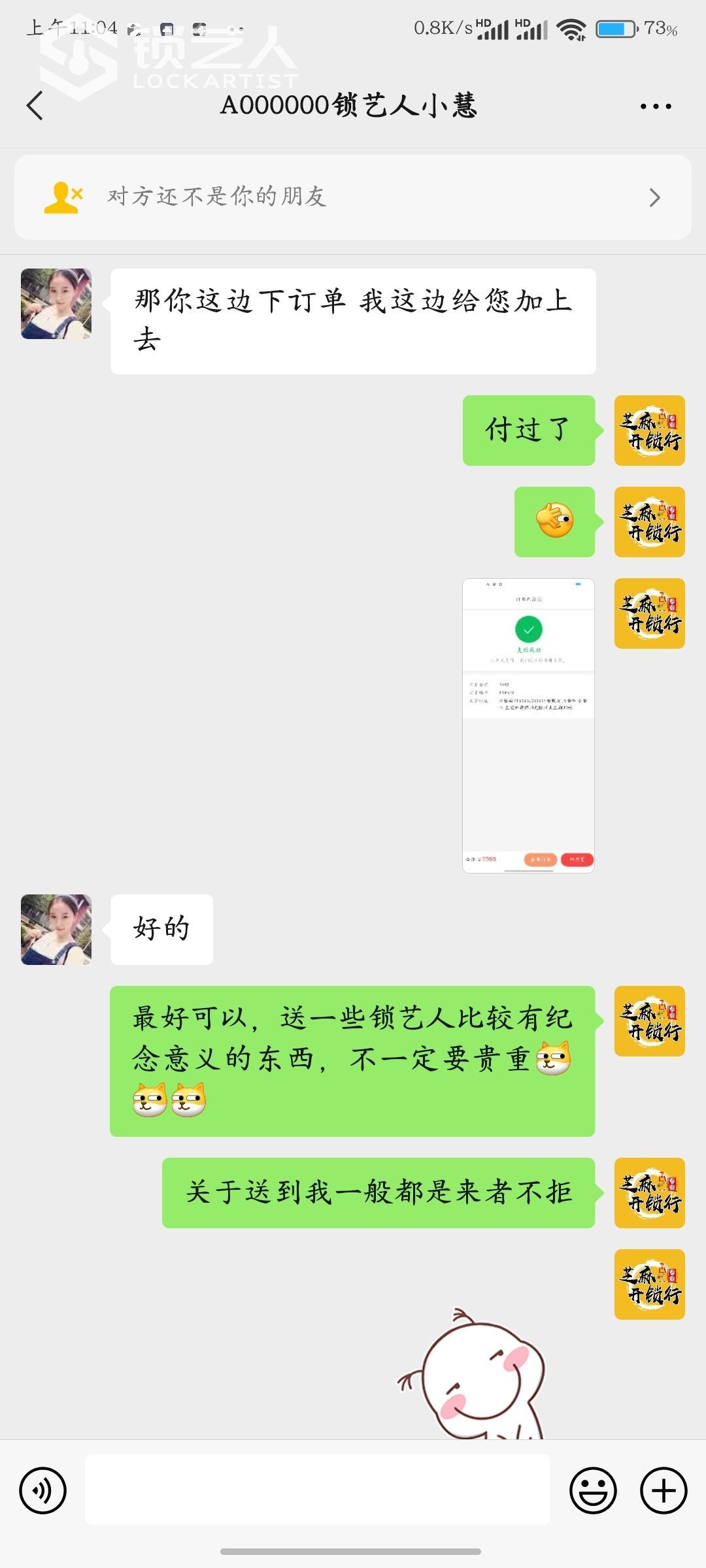Tap the contact's avatar beside '好的'
The width and height of the screenshot is (706, 1568).
[x=56, y=930]
